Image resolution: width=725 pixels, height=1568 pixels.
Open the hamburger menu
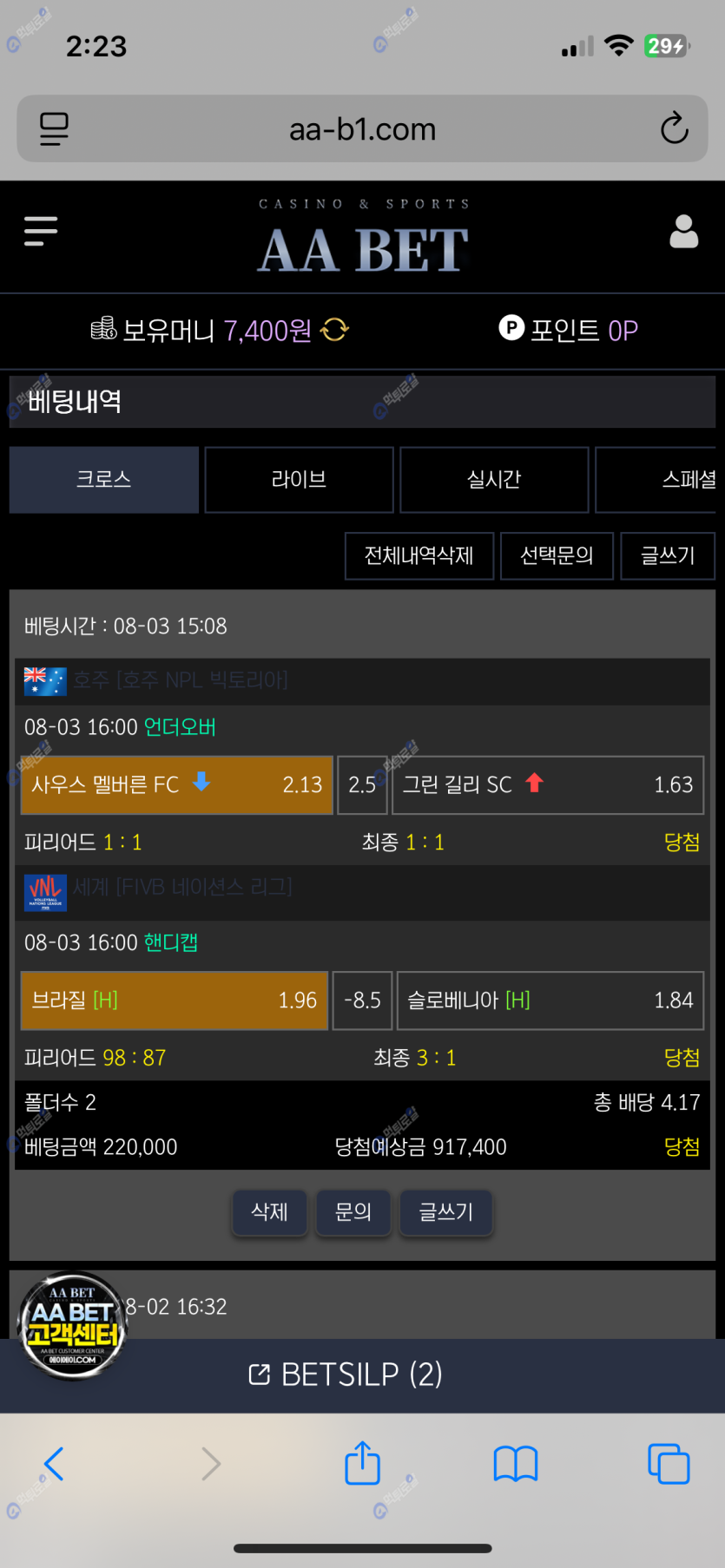[x=41, y=232]
